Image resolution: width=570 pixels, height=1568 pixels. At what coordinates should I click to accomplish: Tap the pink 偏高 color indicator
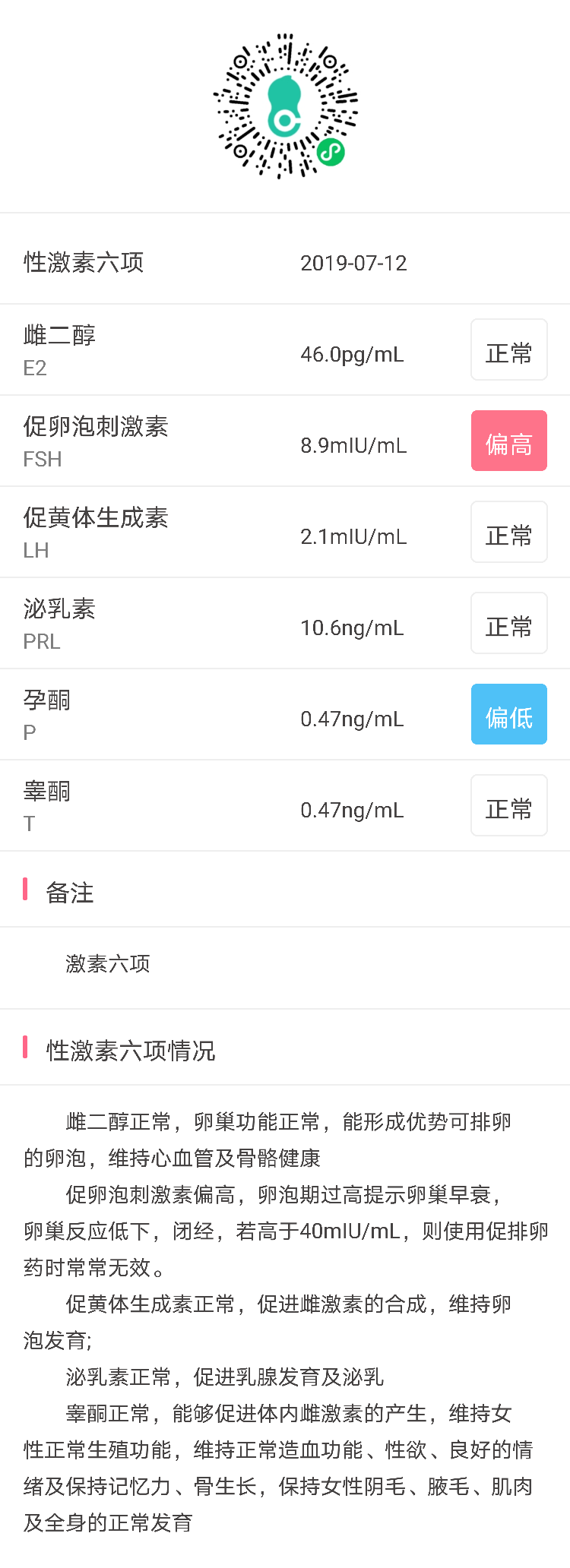point(508,441)
